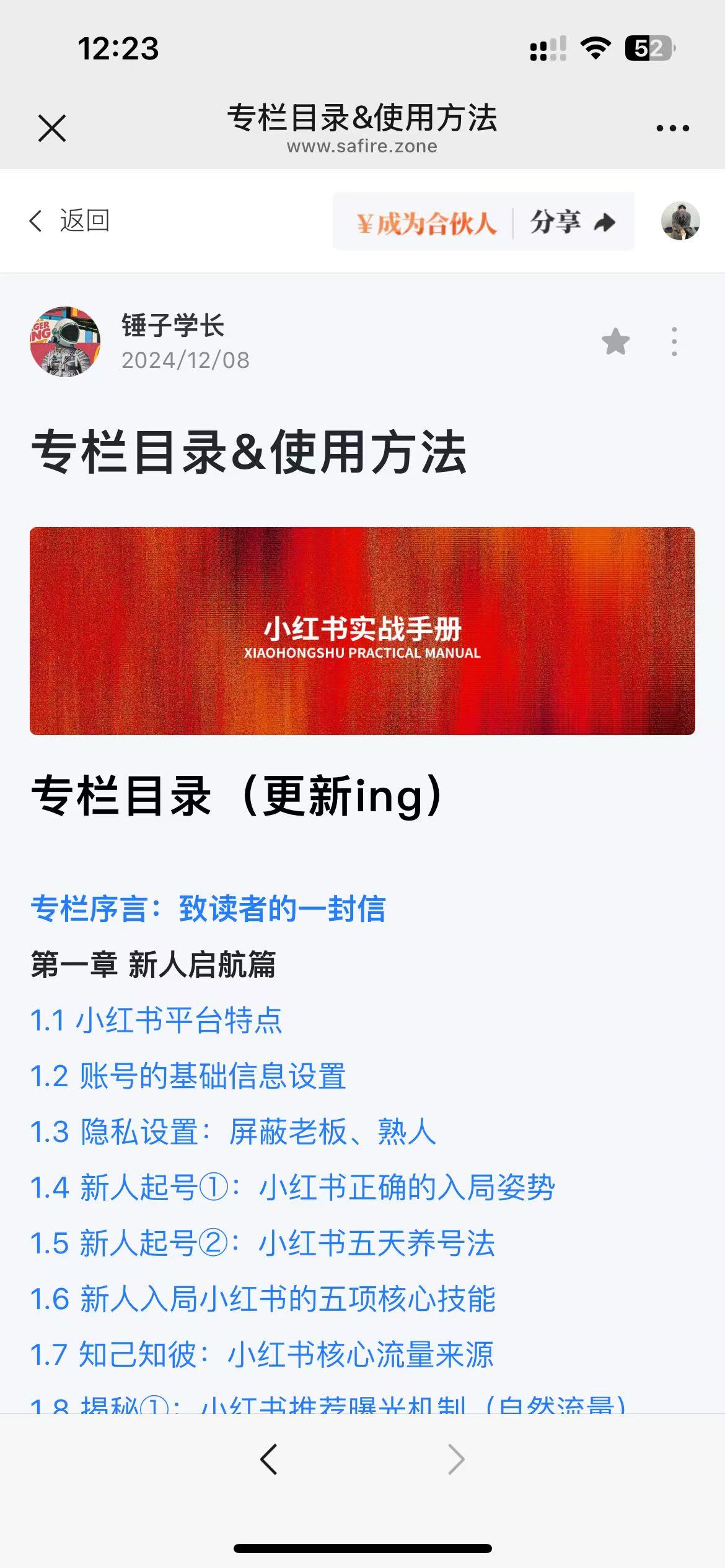Tap the browser forward arrow
Image resolution: width=725 pixels, height=1568 pixels.
[456, 1460]
